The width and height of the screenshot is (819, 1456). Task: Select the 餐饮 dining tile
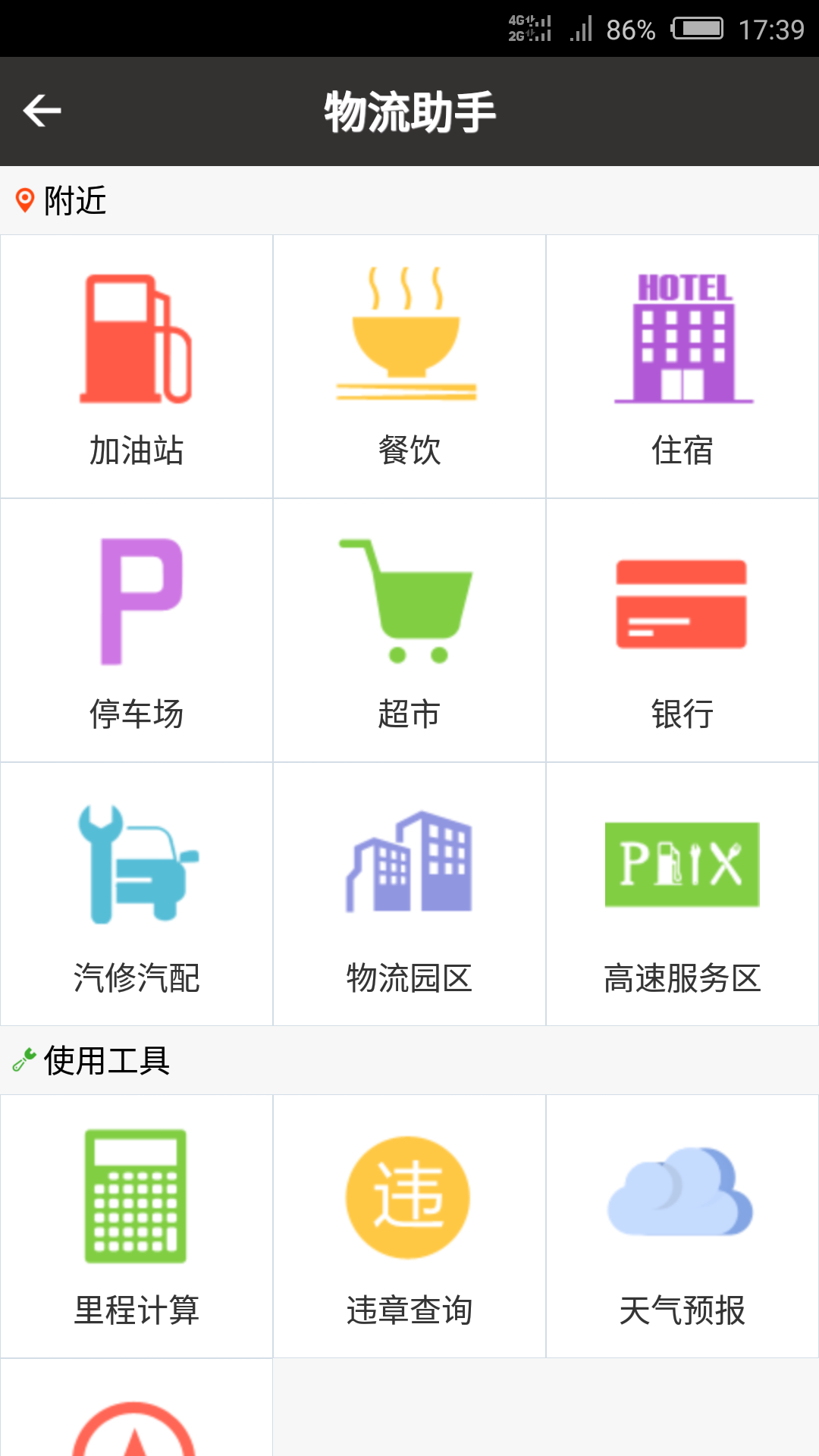pyautogui.click(x=409, y=366)
